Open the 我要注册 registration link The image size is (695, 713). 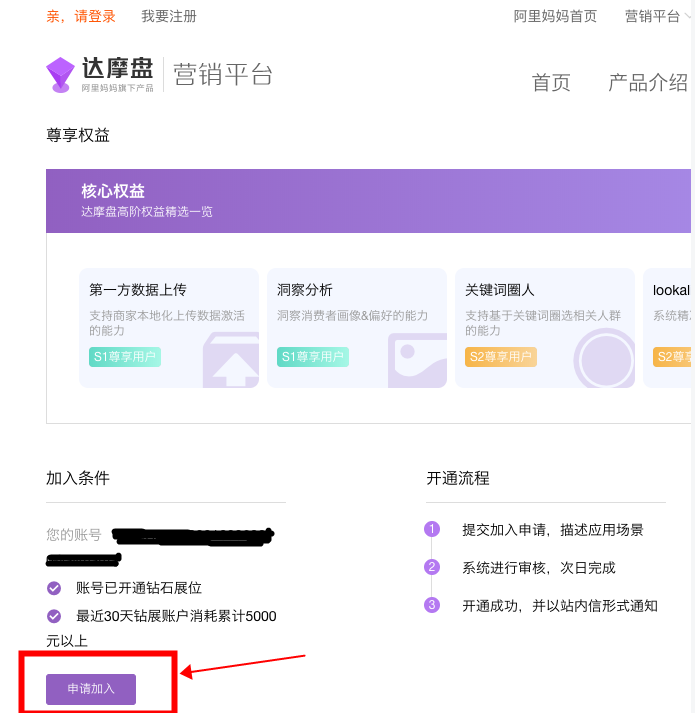click(169, 16)
